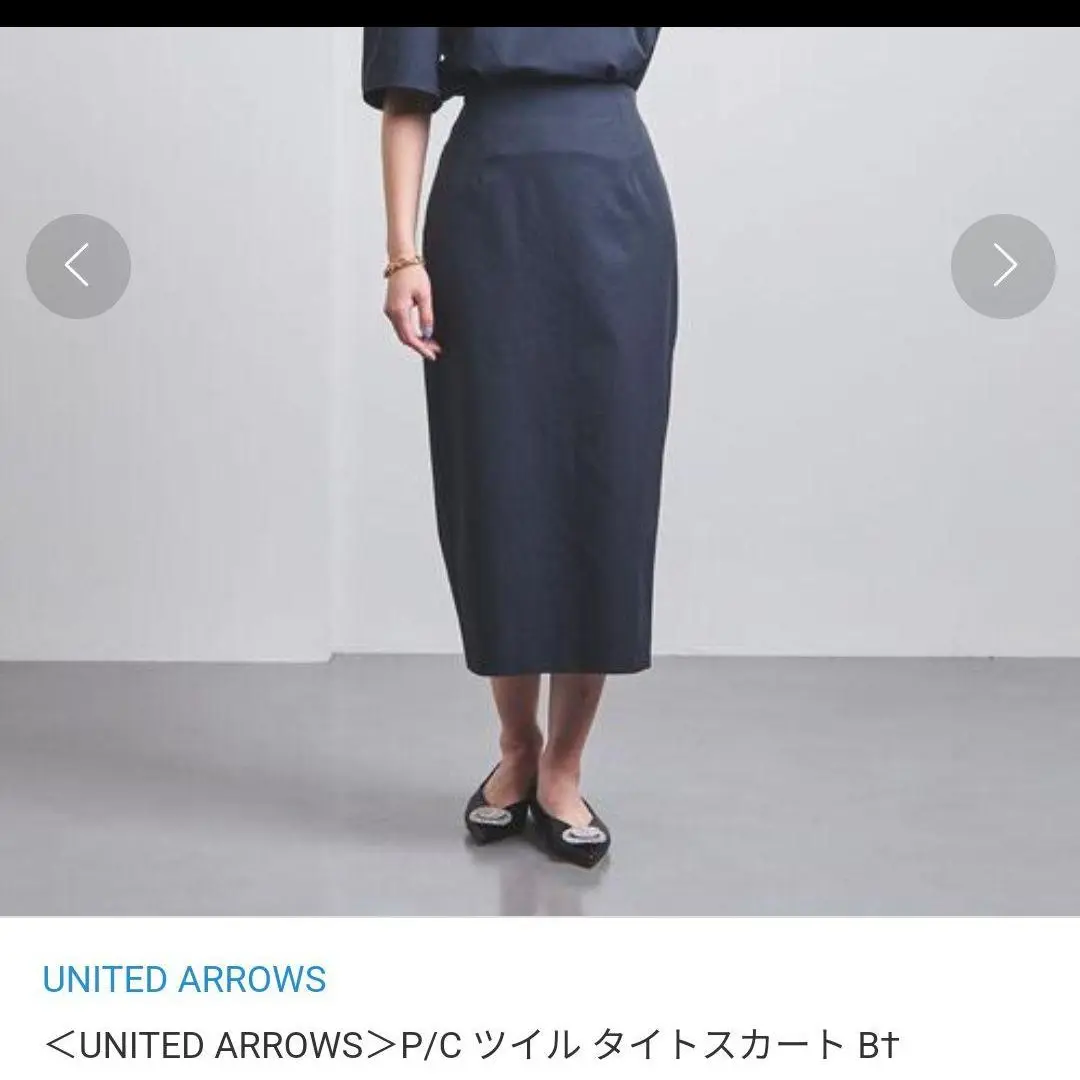
Task: Go to the next product photo
Action: click(x=1003, y=266)
